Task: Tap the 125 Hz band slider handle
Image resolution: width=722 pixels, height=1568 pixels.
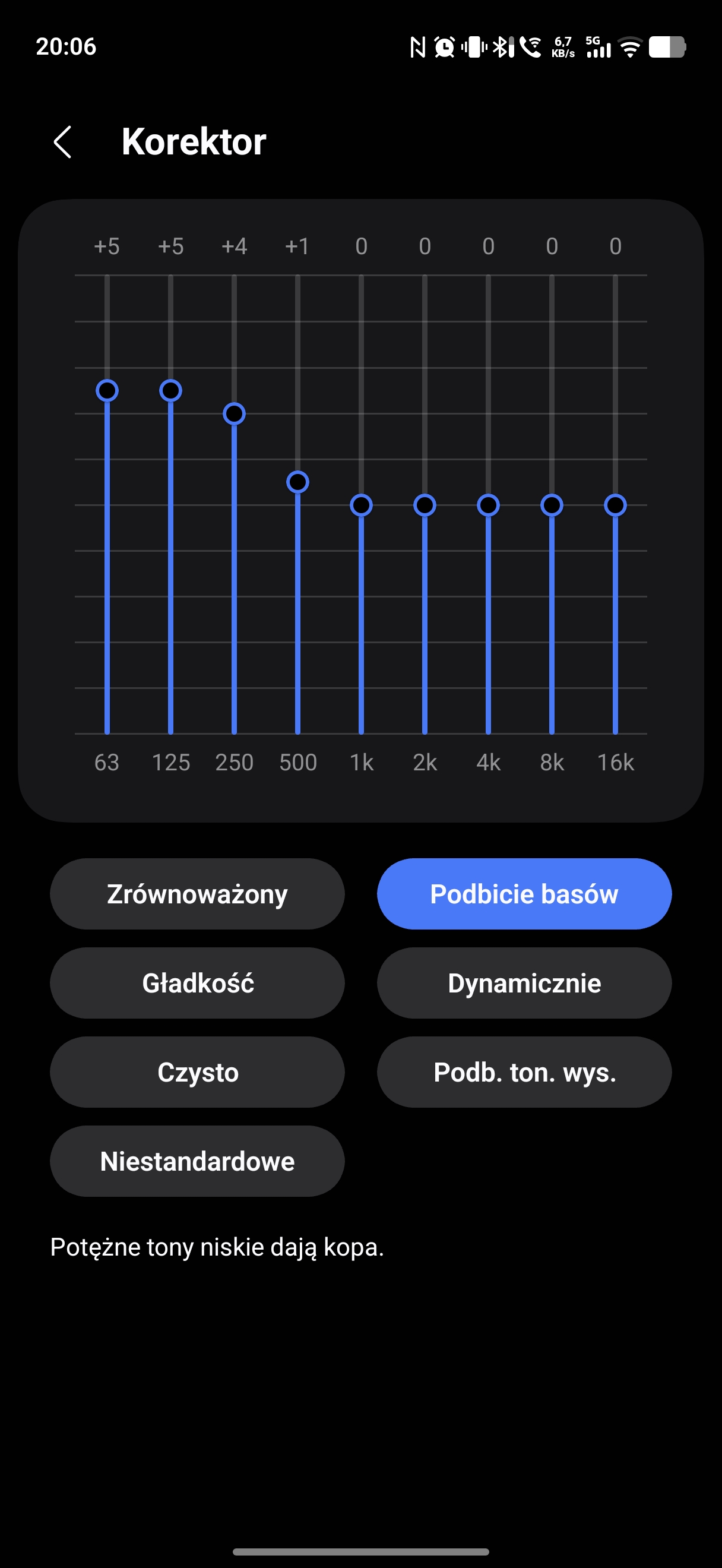Action: 171,391
